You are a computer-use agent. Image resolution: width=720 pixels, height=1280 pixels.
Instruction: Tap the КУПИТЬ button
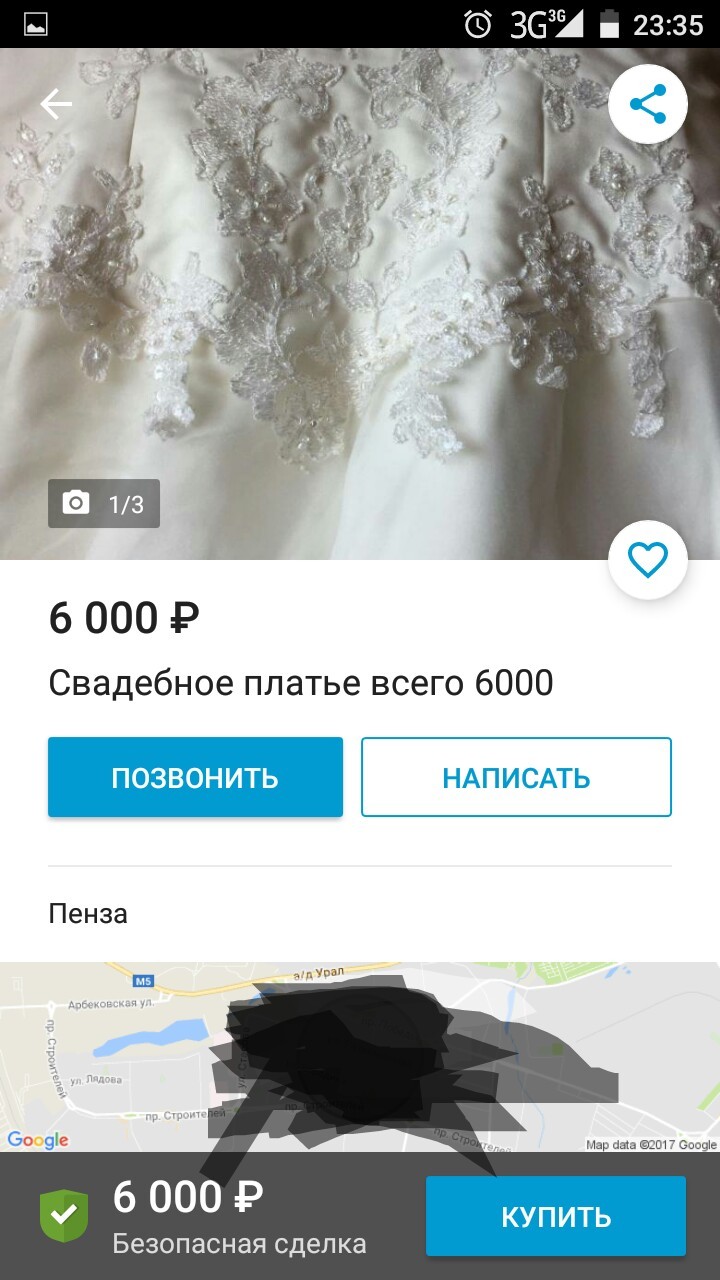[556, 1216]
